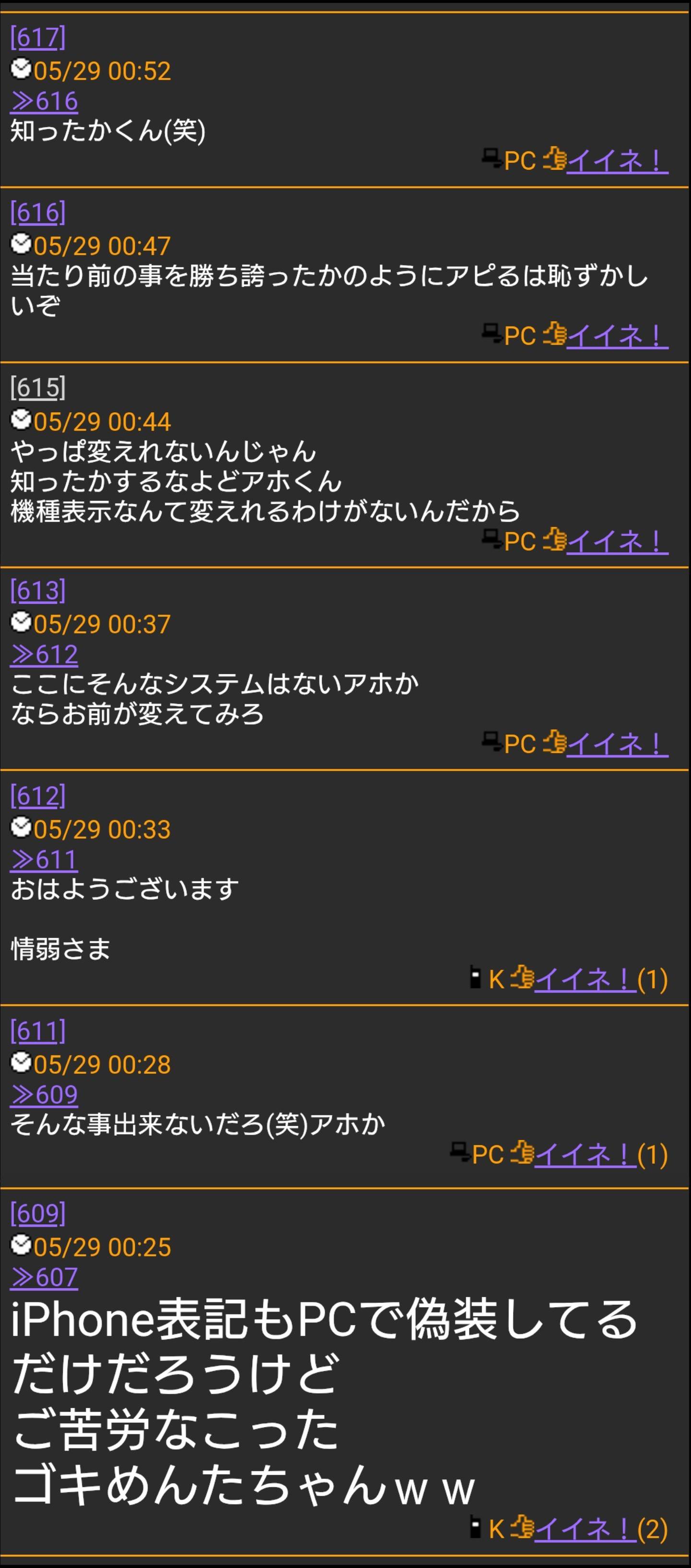Screen dimensions: 691x1568
Task: Like post 612 with イイネ！(1)
Action: coord(601,979)
